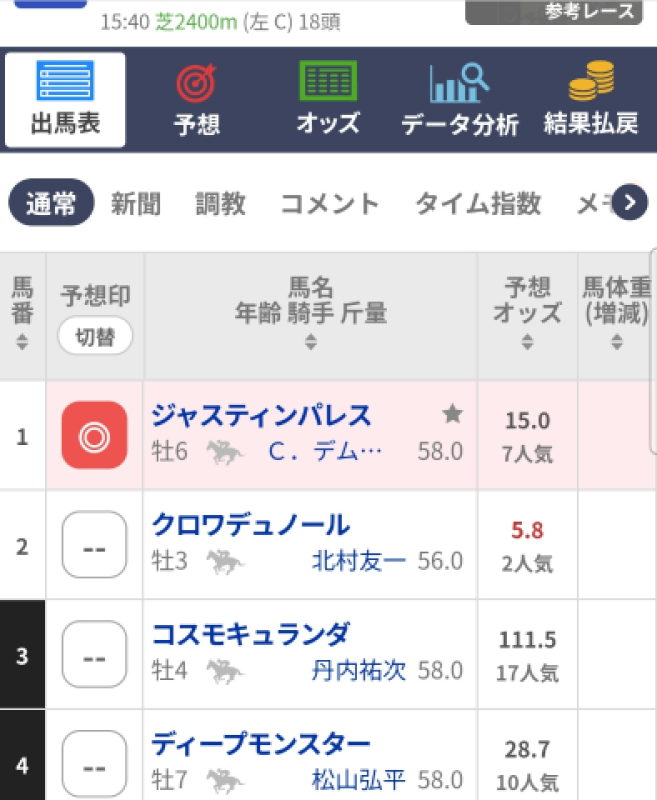This screenshot has height=800, width=657.
Task: Show タイム指数 view
Action: point(478,204)
